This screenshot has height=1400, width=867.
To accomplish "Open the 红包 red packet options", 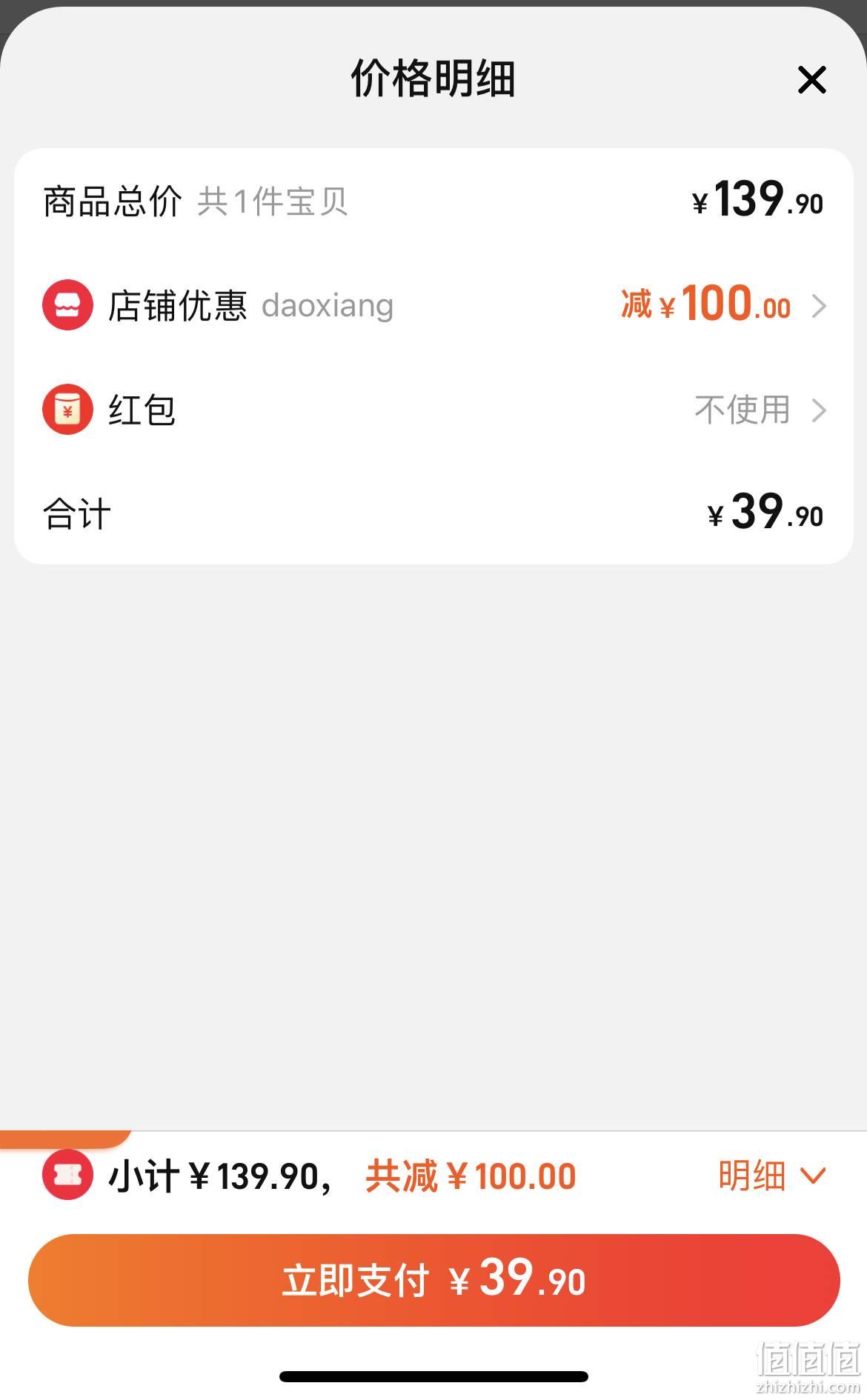I will coord(433,410).
